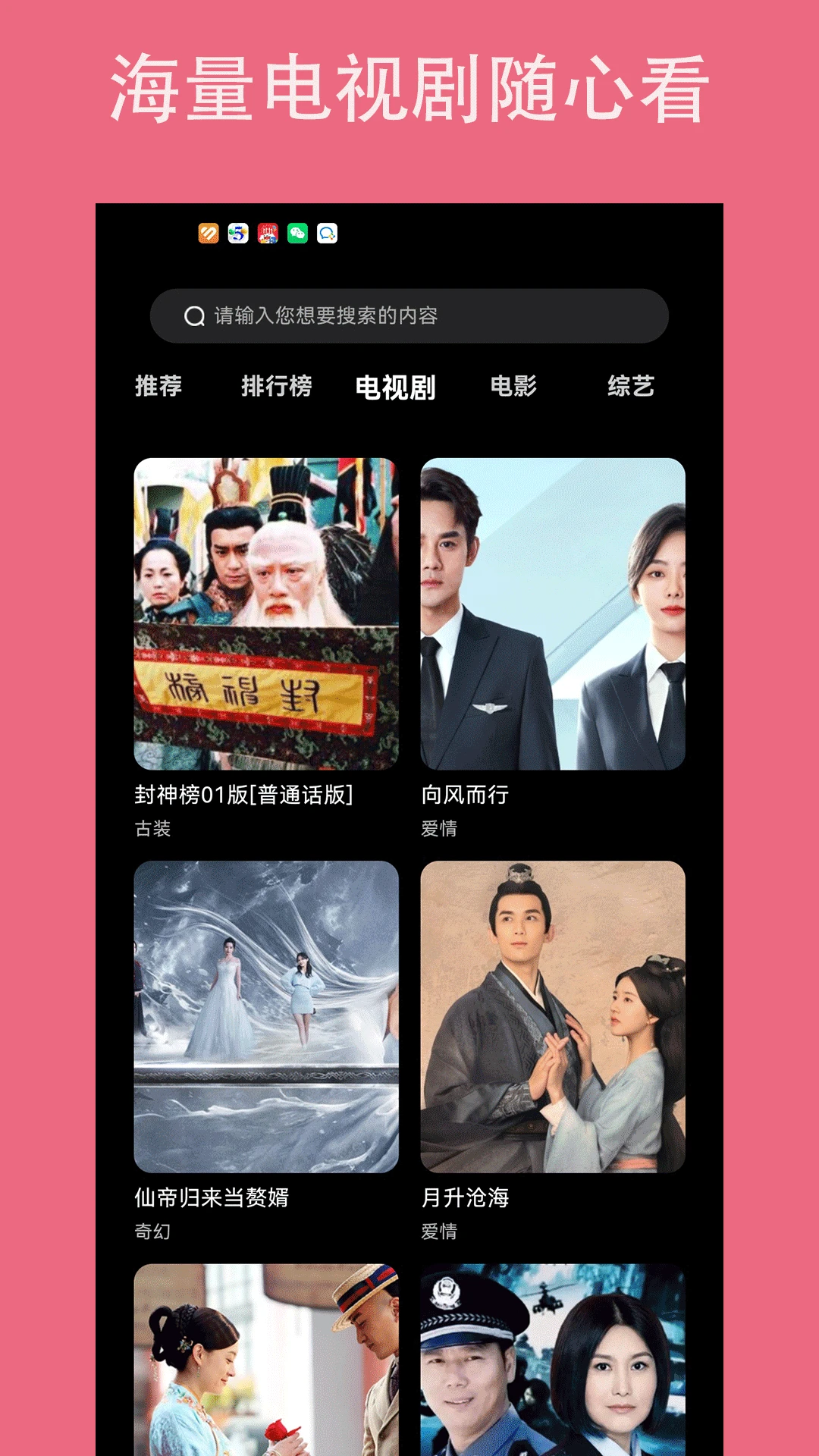
Task: Select the 电视剧 tab
Action: (397, 387)
